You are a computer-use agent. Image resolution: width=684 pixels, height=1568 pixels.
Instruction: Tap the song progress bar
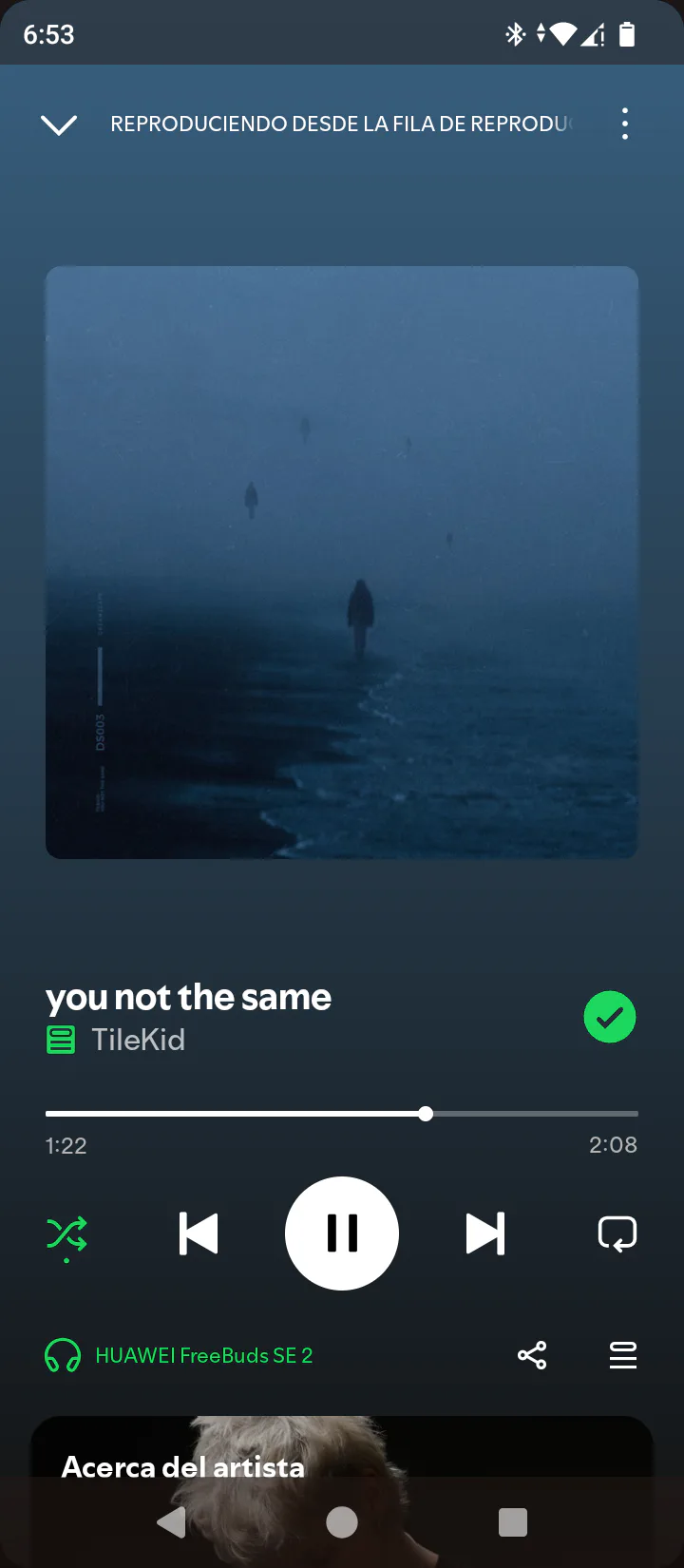[342, 1114]
